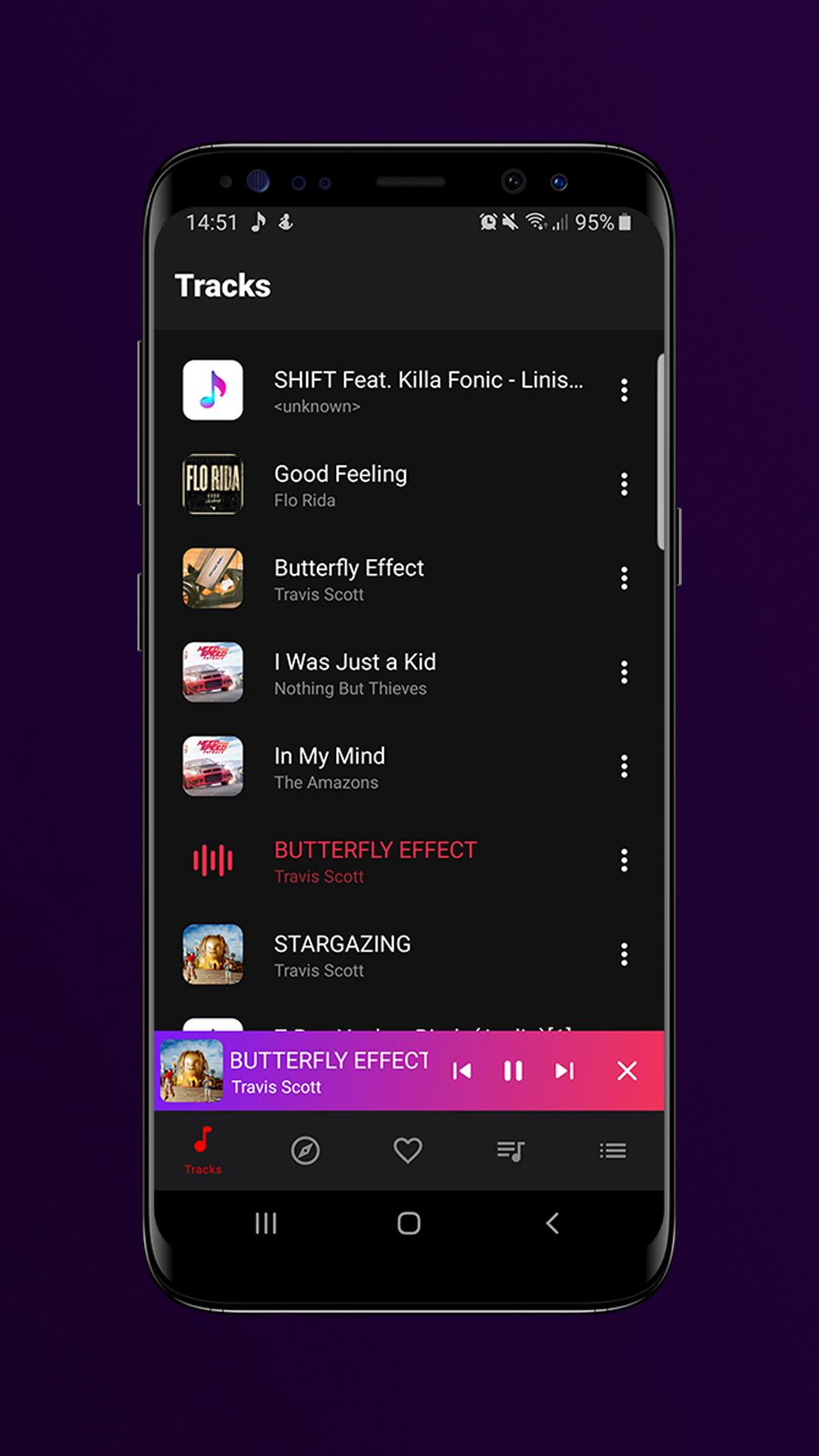Viewport: 819px width, 1456px height.
Task: Skip to the next track
Action: pyautogui.click(x=564, y=1072)
